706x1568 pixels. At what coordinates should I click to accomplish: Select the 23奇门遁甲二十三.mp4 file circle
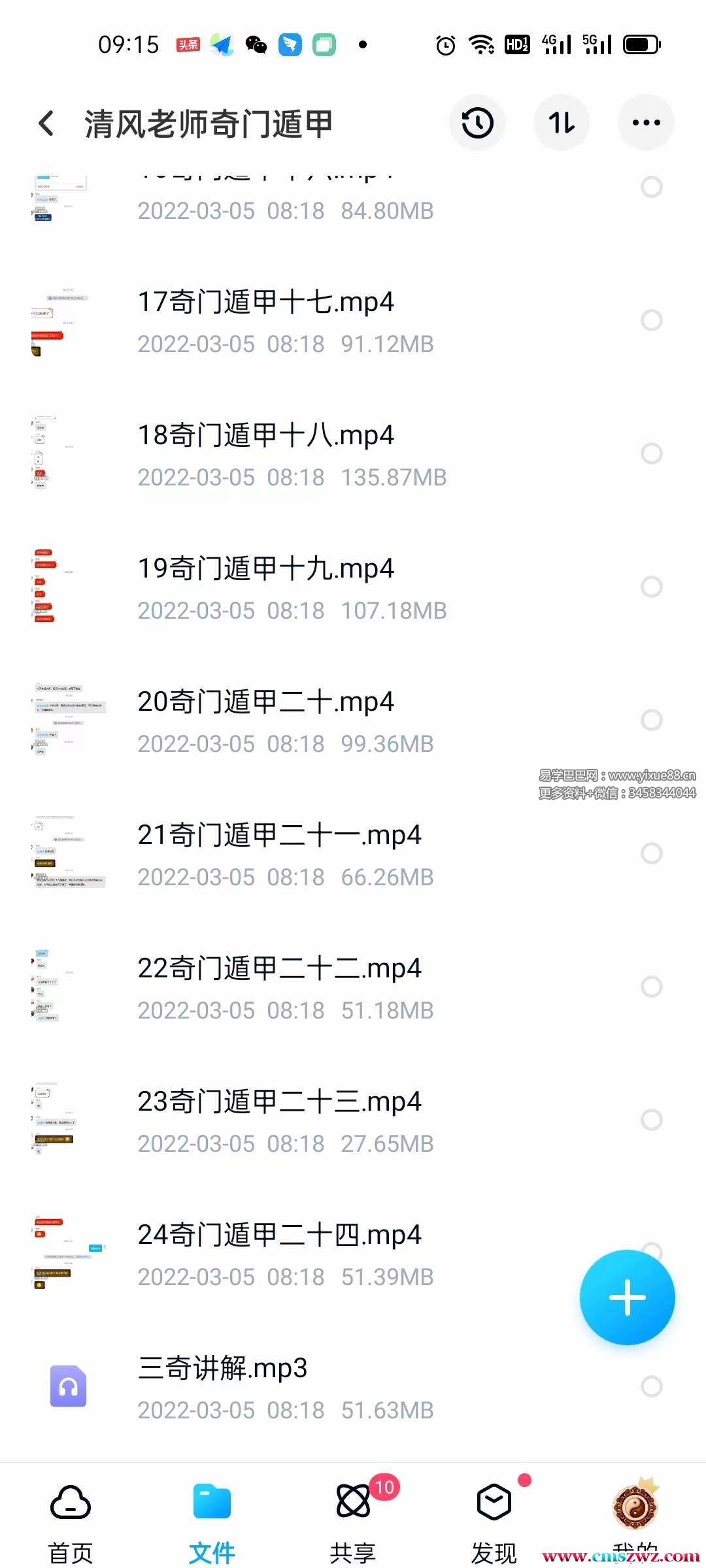click(651, 1120)
